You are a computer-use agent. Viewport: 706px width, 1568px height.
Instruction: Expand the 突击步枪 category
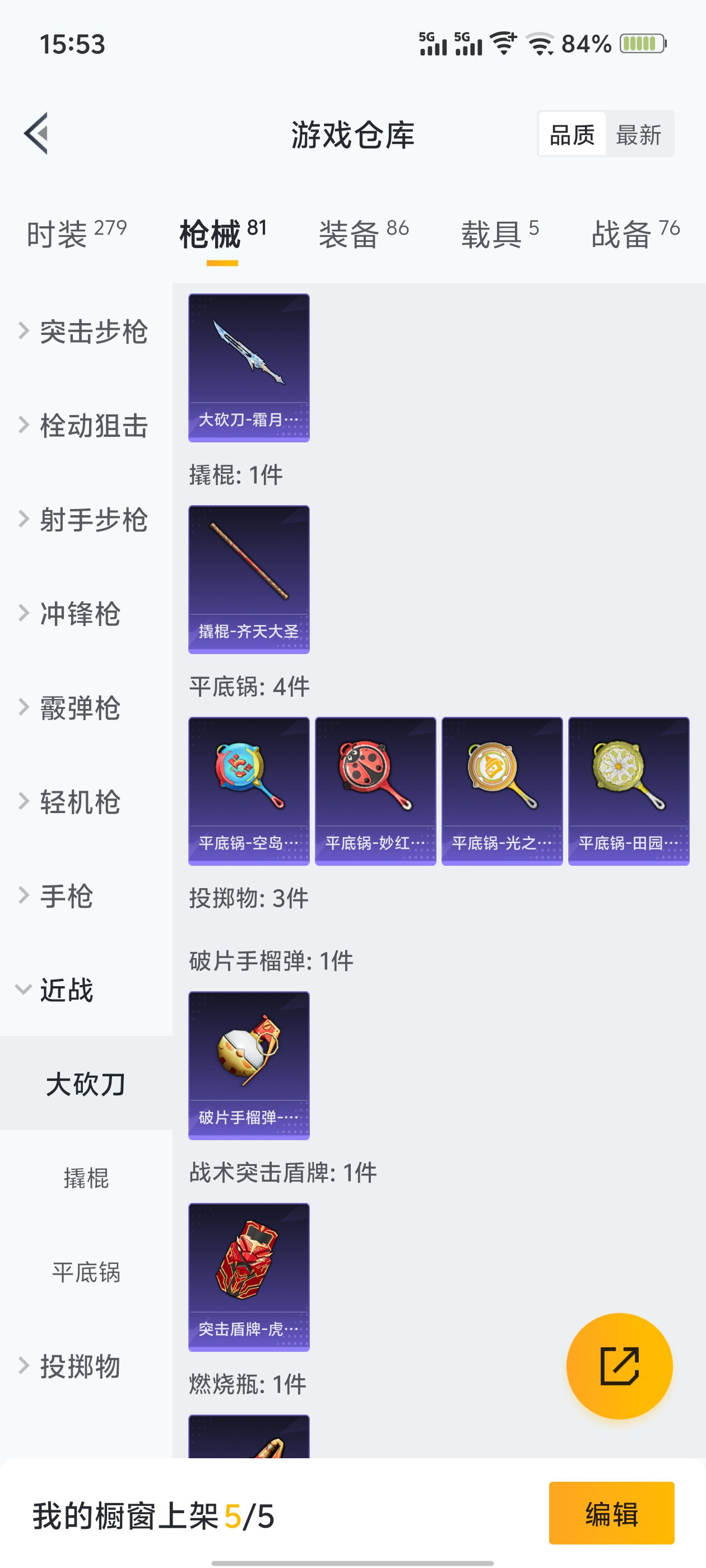click(85, 332)
